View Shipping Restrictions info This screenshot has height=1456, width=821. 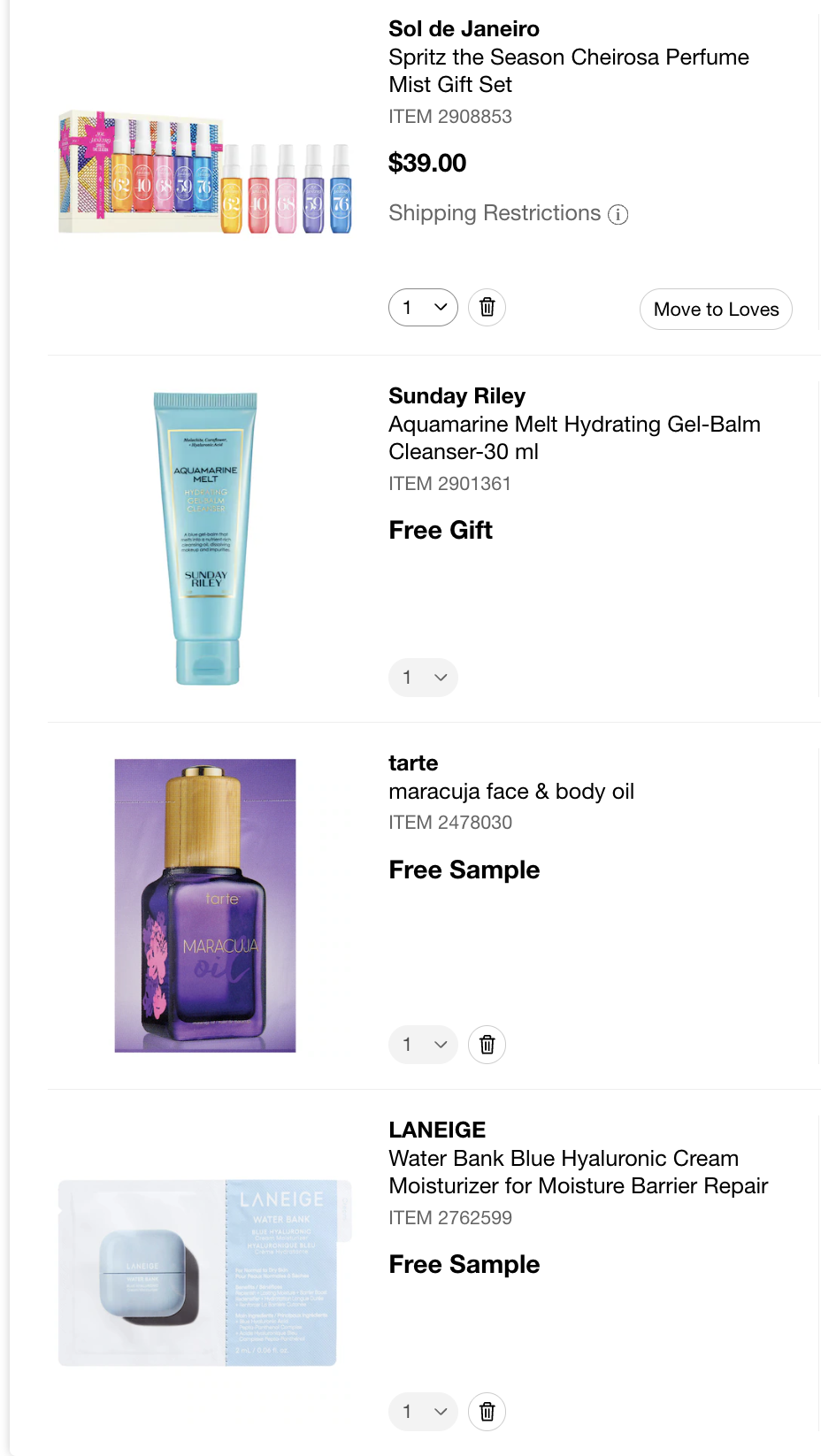coord(618,214)
